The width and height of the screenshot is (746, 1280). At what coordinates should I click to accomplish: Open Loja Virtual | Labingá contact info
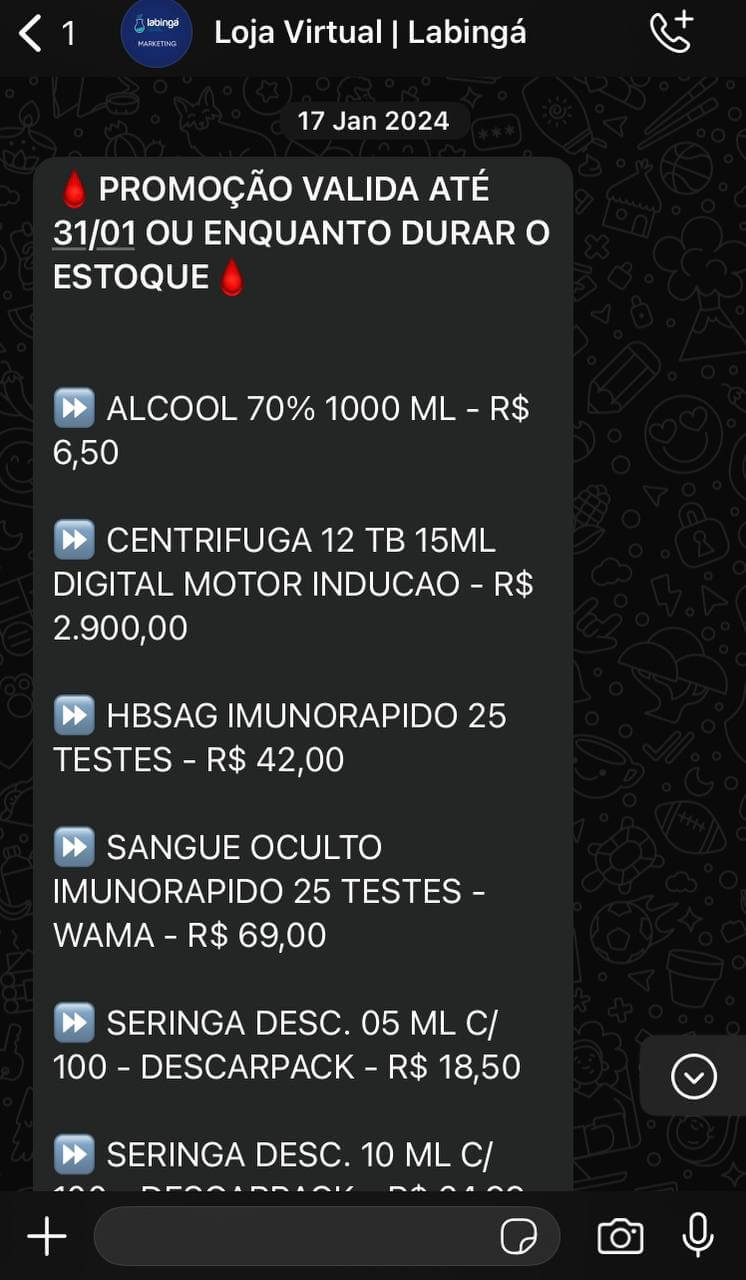point(370,33)
